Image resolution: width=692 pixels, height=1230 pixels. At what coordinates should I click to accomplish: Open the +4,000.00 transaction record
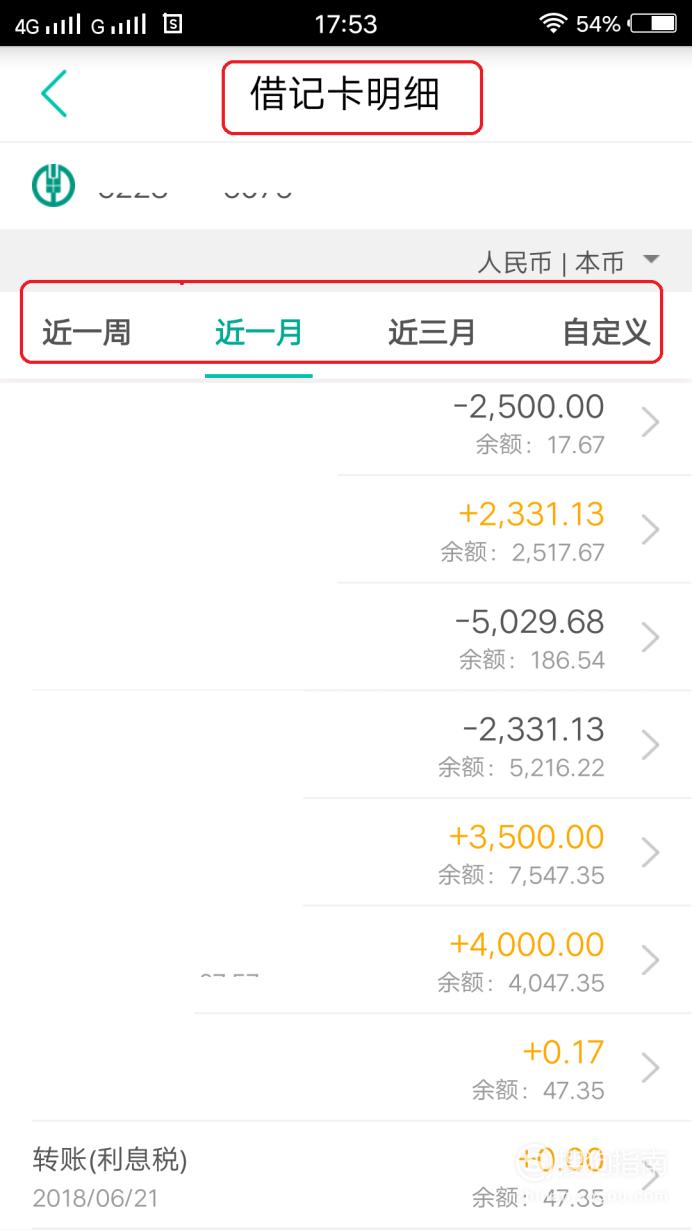346,961
